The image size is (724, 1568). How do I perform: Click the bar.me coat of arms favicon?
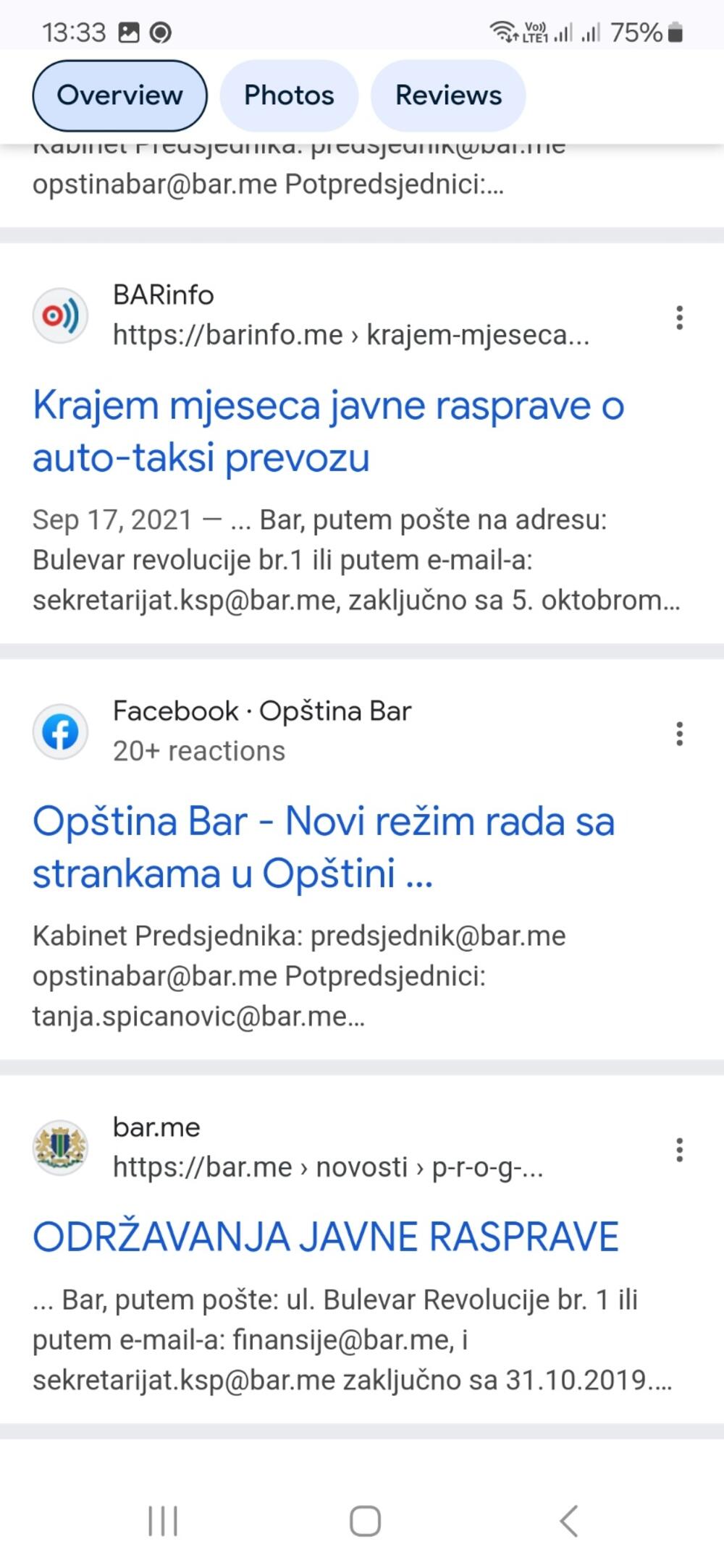tap(62, 1147)
